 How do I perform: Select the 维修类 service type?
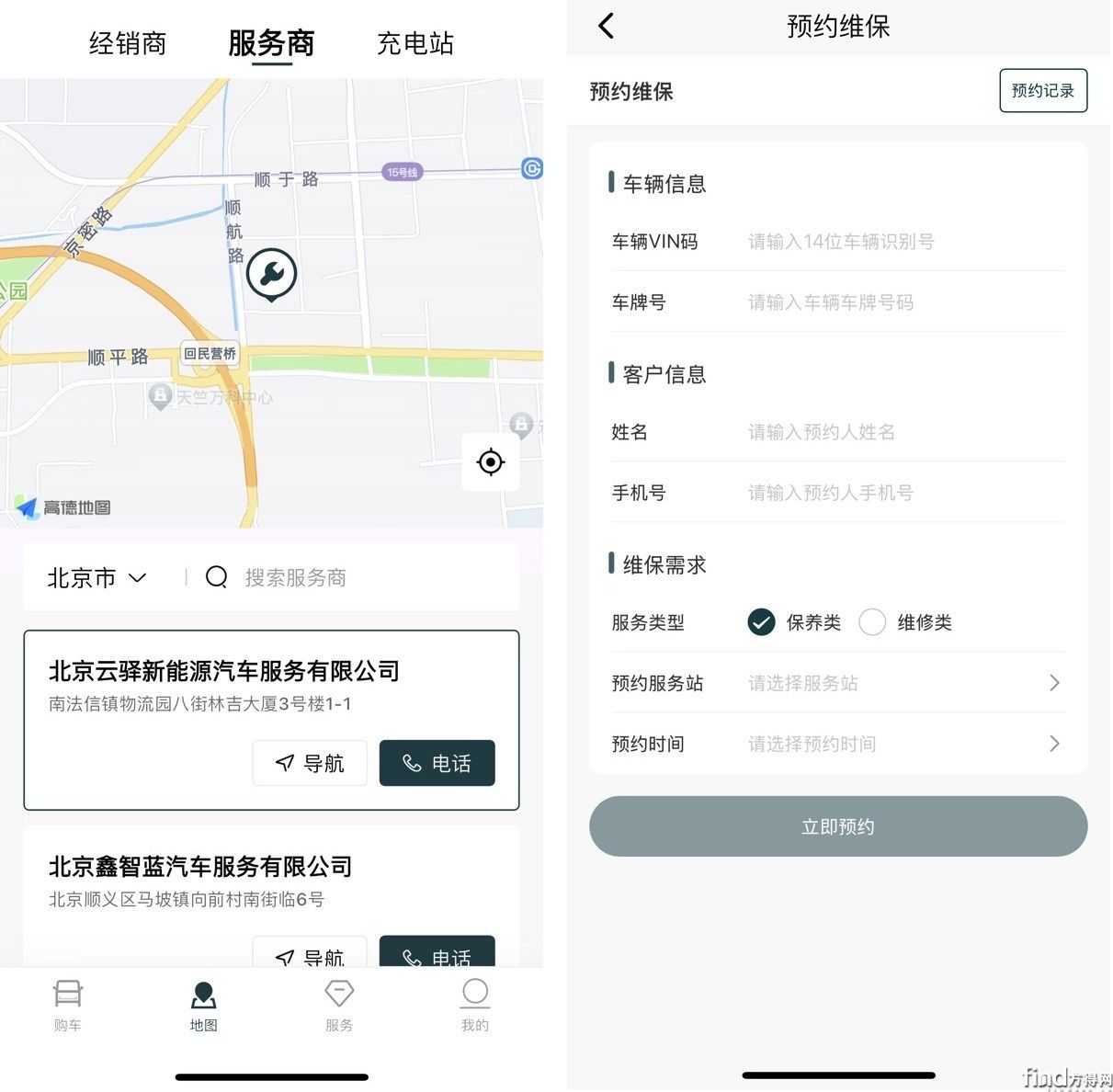(x=872, y=622)
